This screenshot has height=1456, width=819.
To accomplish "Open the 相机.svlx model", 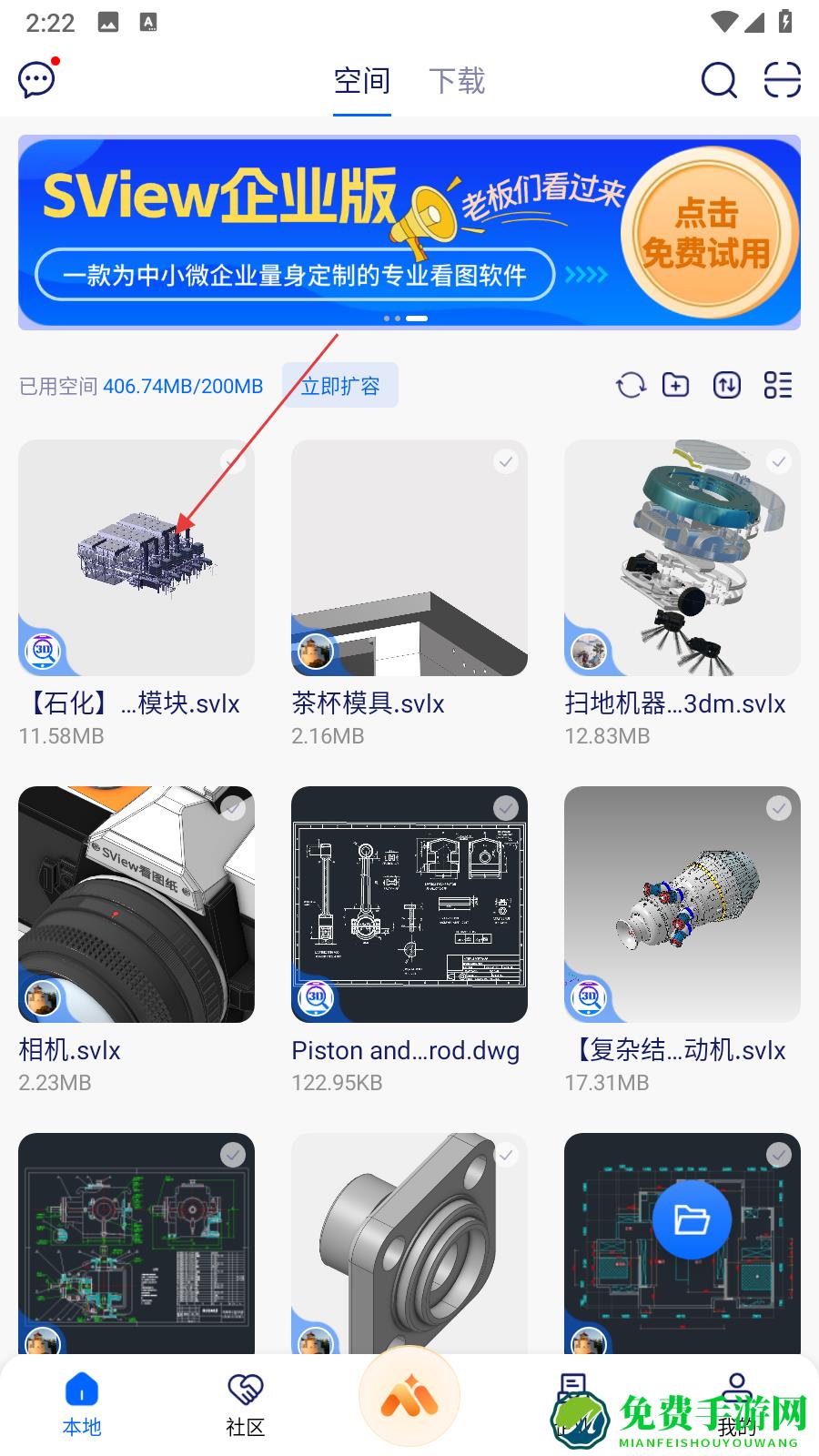I will pyautogui.click(x=136, y=904).
